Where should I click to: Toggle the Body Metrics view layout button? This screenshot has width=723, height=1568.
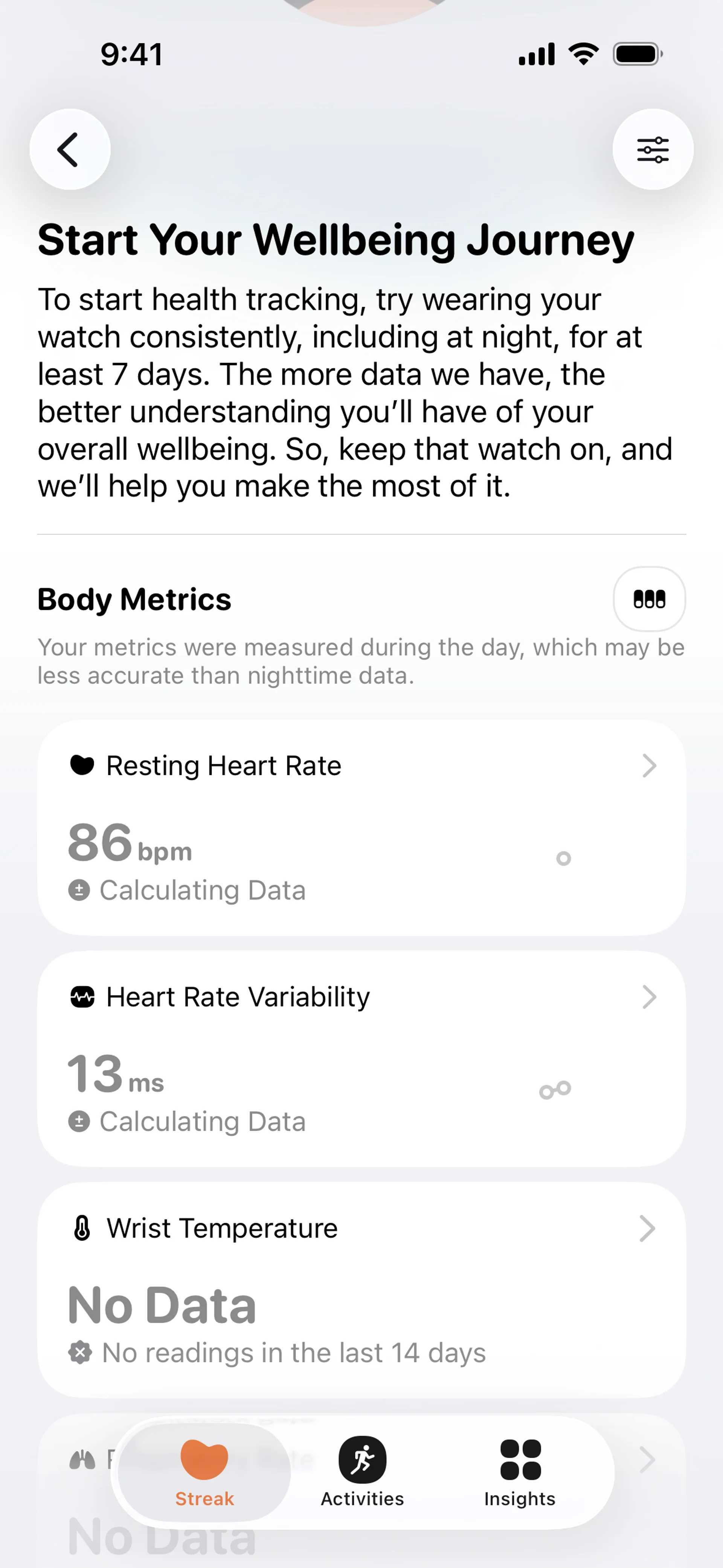click(x=649, y=599)
